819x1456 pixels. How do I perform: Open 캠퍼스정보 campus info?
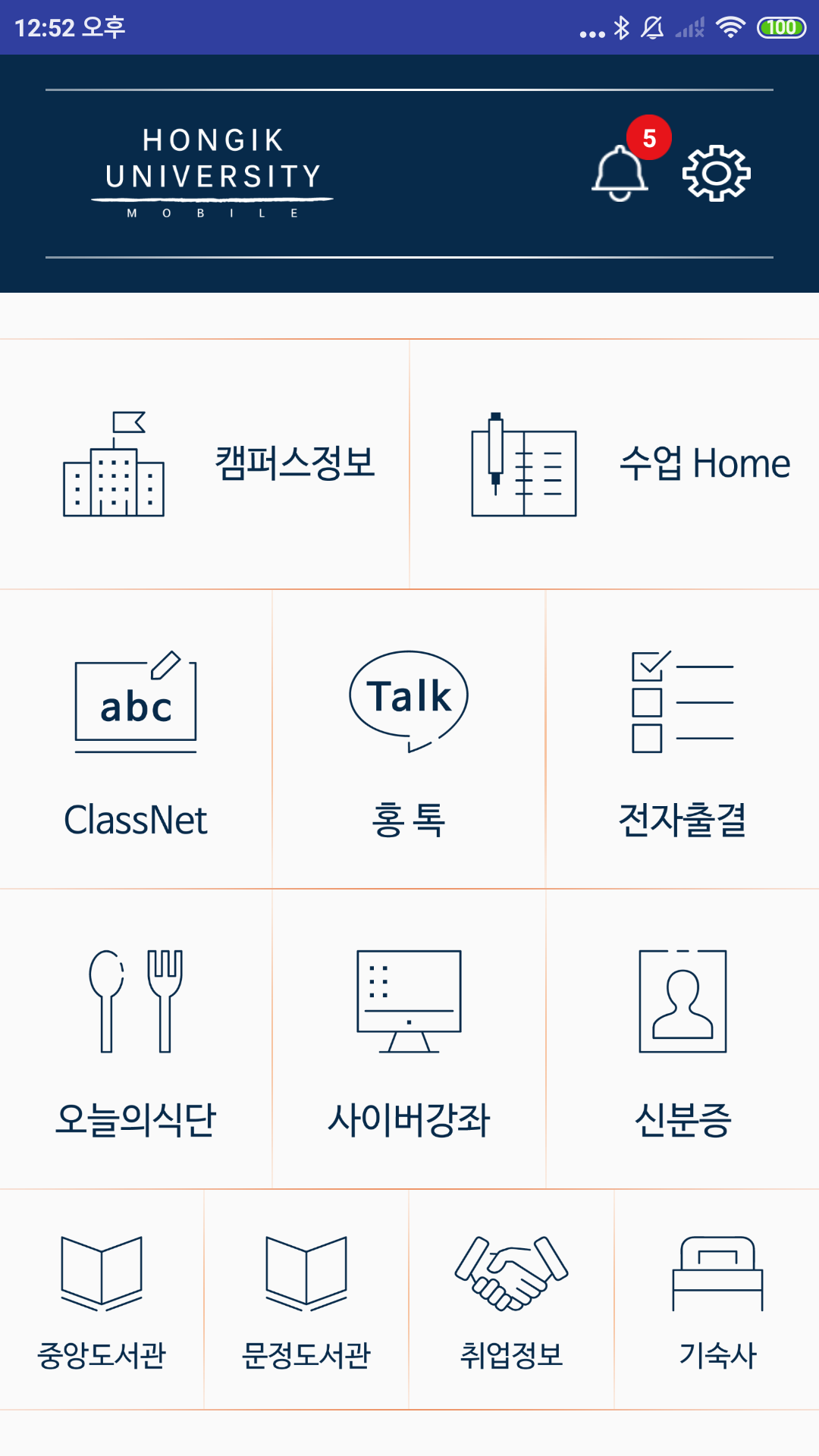[x=205, y=464]
